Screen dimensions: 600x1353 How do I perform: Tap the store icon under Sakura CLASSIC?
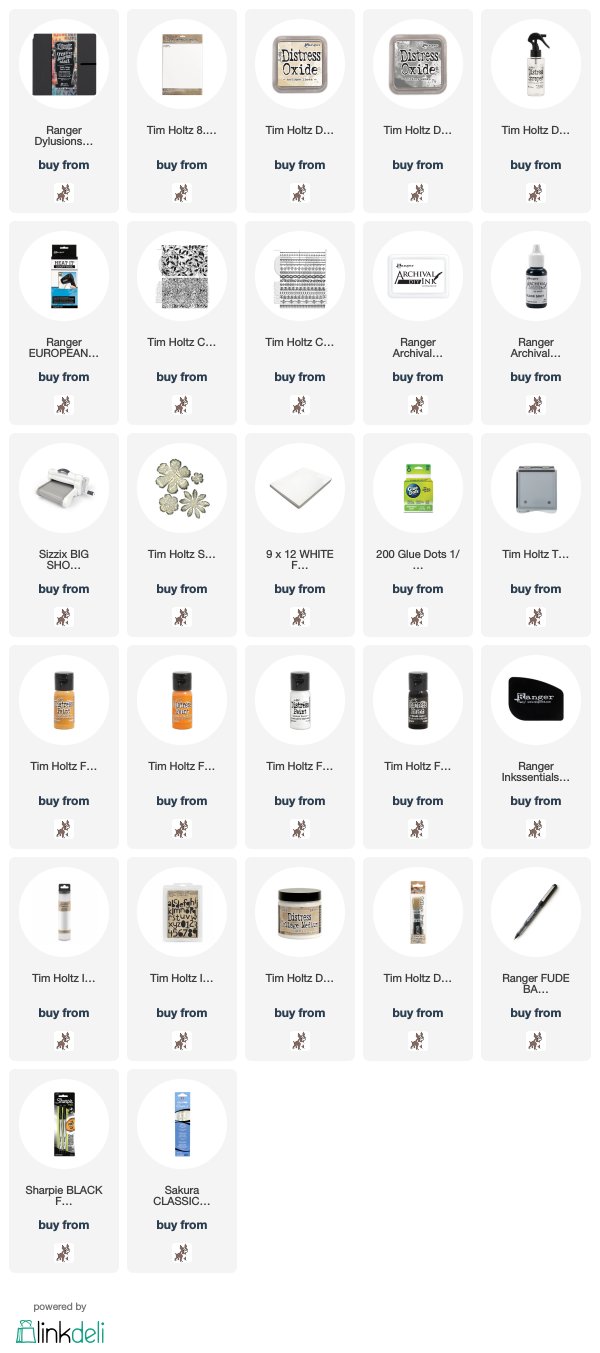click(182, 1252)
